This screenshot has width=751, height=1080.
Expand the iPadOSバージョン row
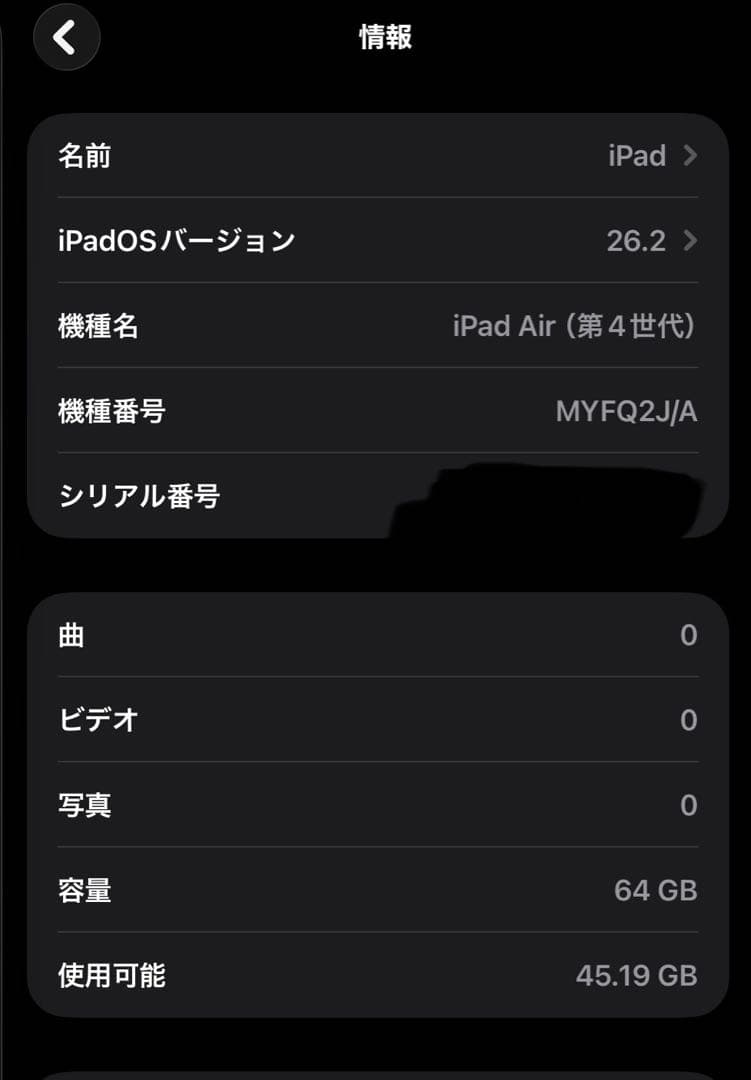pyautogui.click(x=375, y=241)
